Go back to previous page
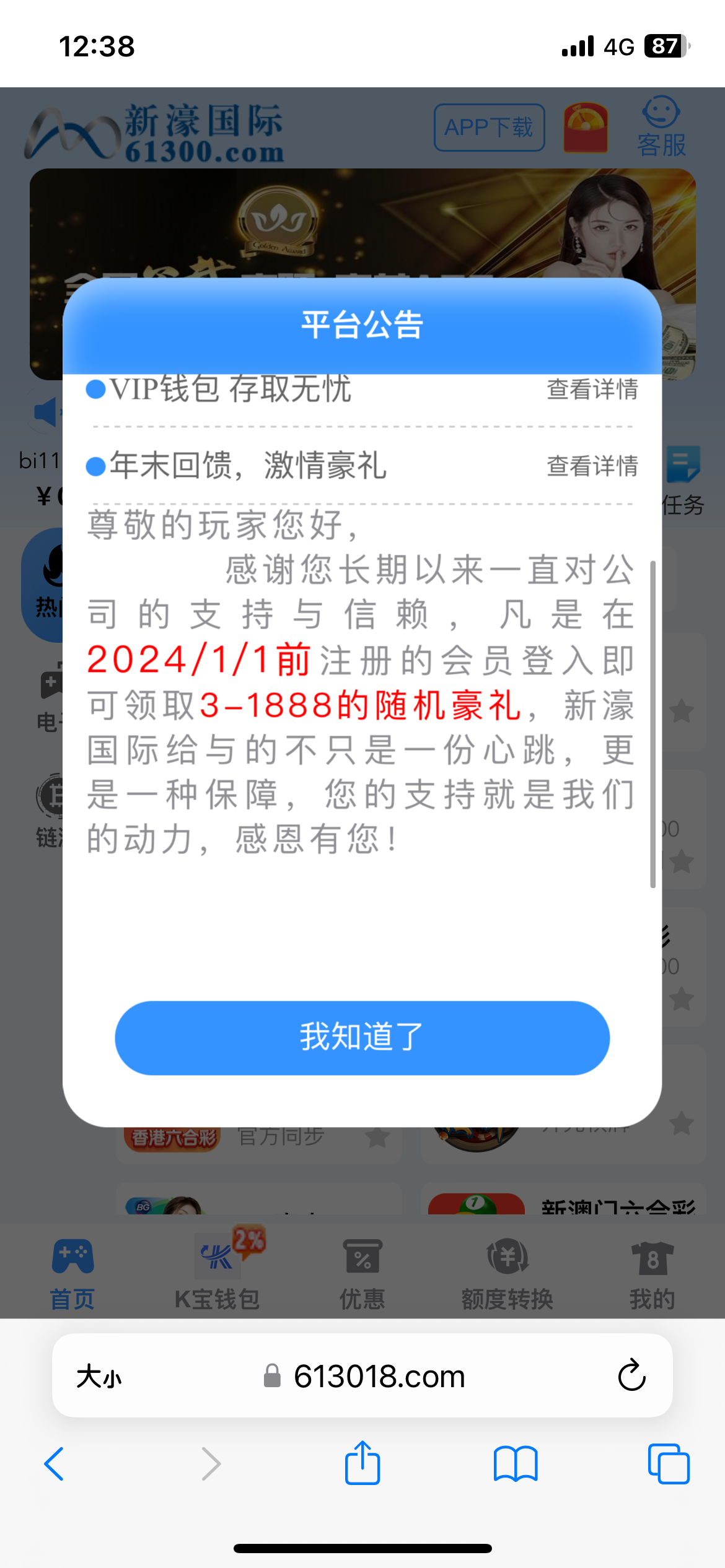 pyautogui.click(x=55, y=1464)
